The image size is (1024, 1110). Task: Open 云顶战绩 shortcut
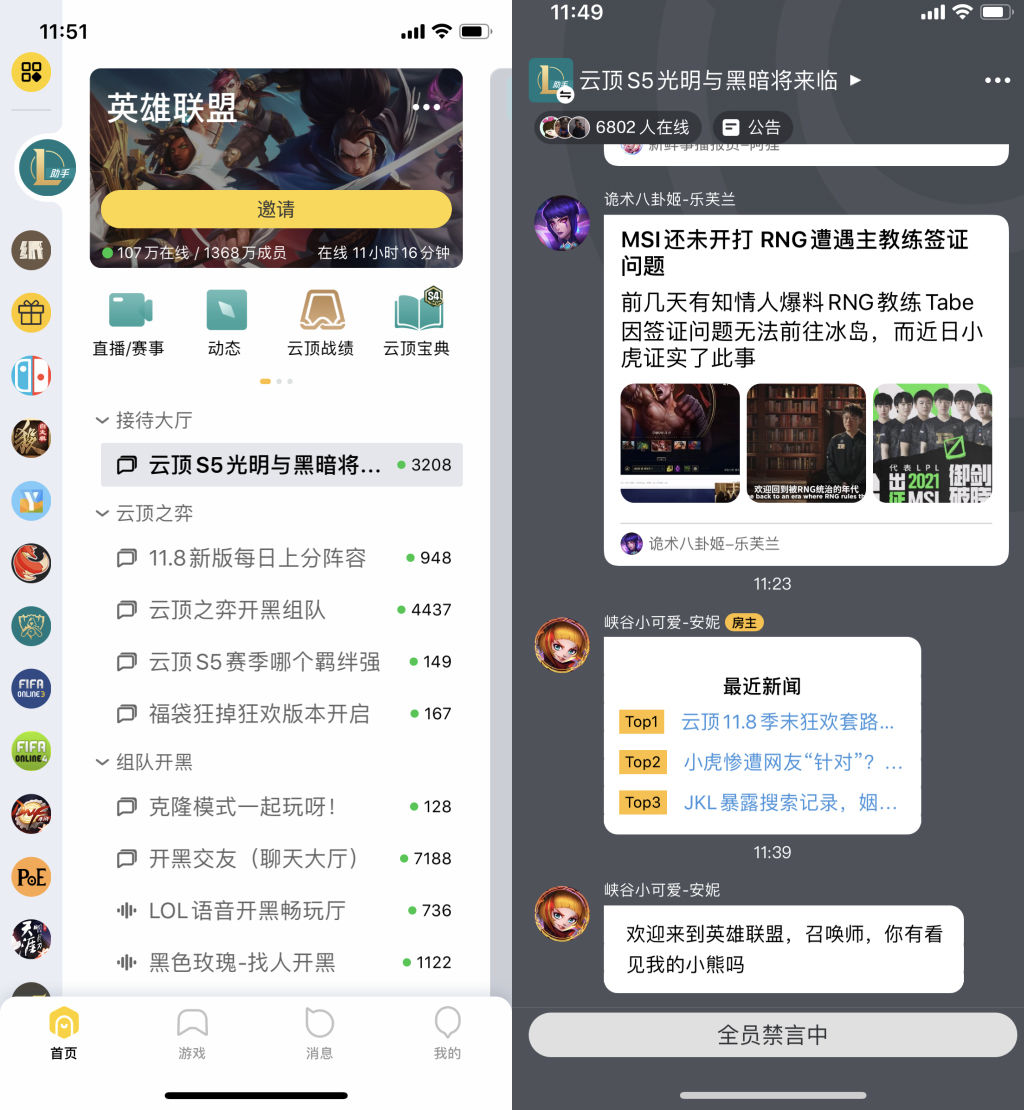click(x=320, y=322)
